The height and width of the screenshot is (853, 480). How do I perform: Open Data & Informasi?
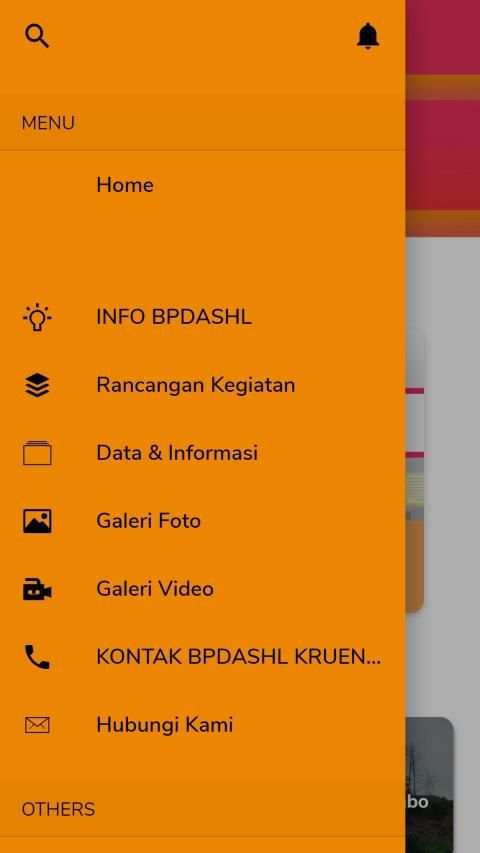(x=202, y=453)
